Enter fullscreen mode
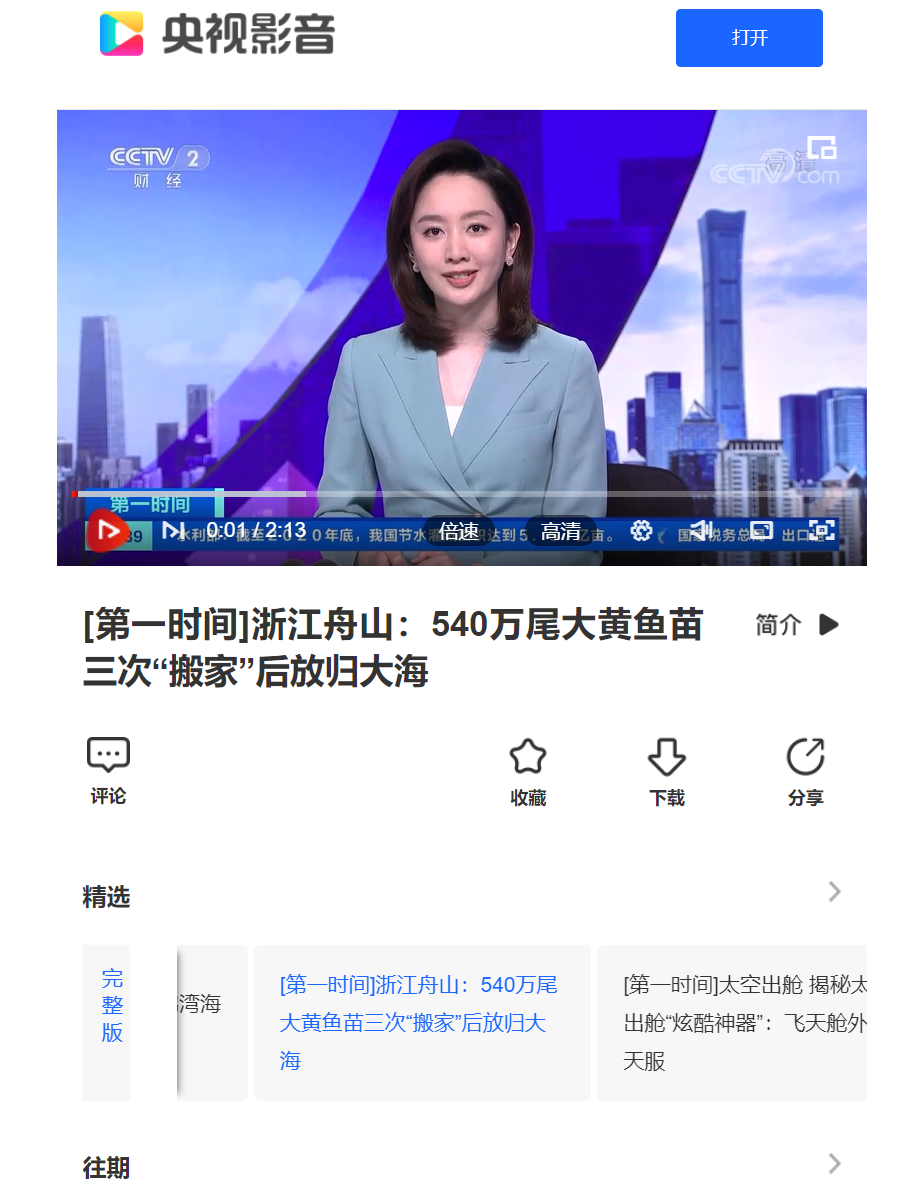The height and width of the screenshot is (1202, 922). pos(821,530)
